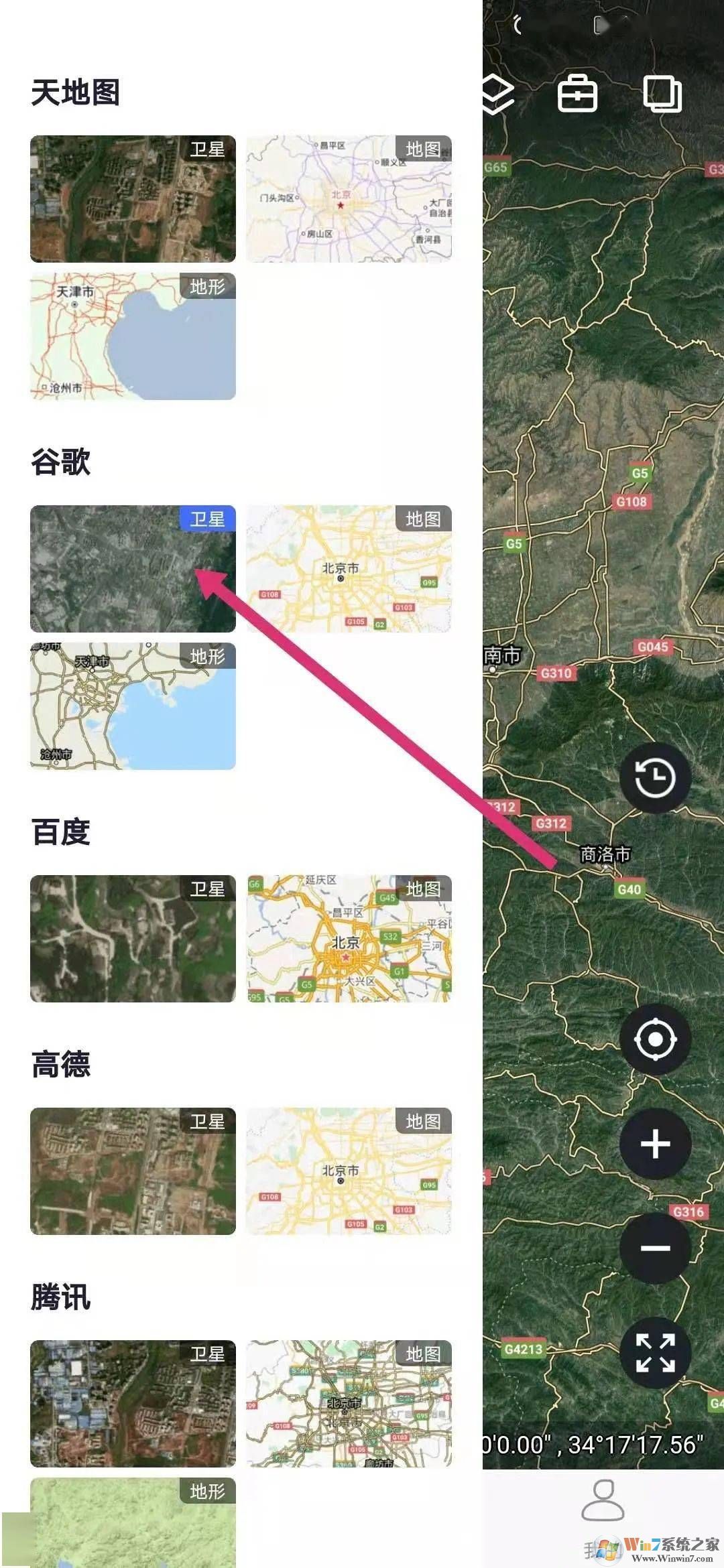Switch to the 天地图 地形 layer
724x1568 pixels.
pyautogui.click(x=133, y=336)
